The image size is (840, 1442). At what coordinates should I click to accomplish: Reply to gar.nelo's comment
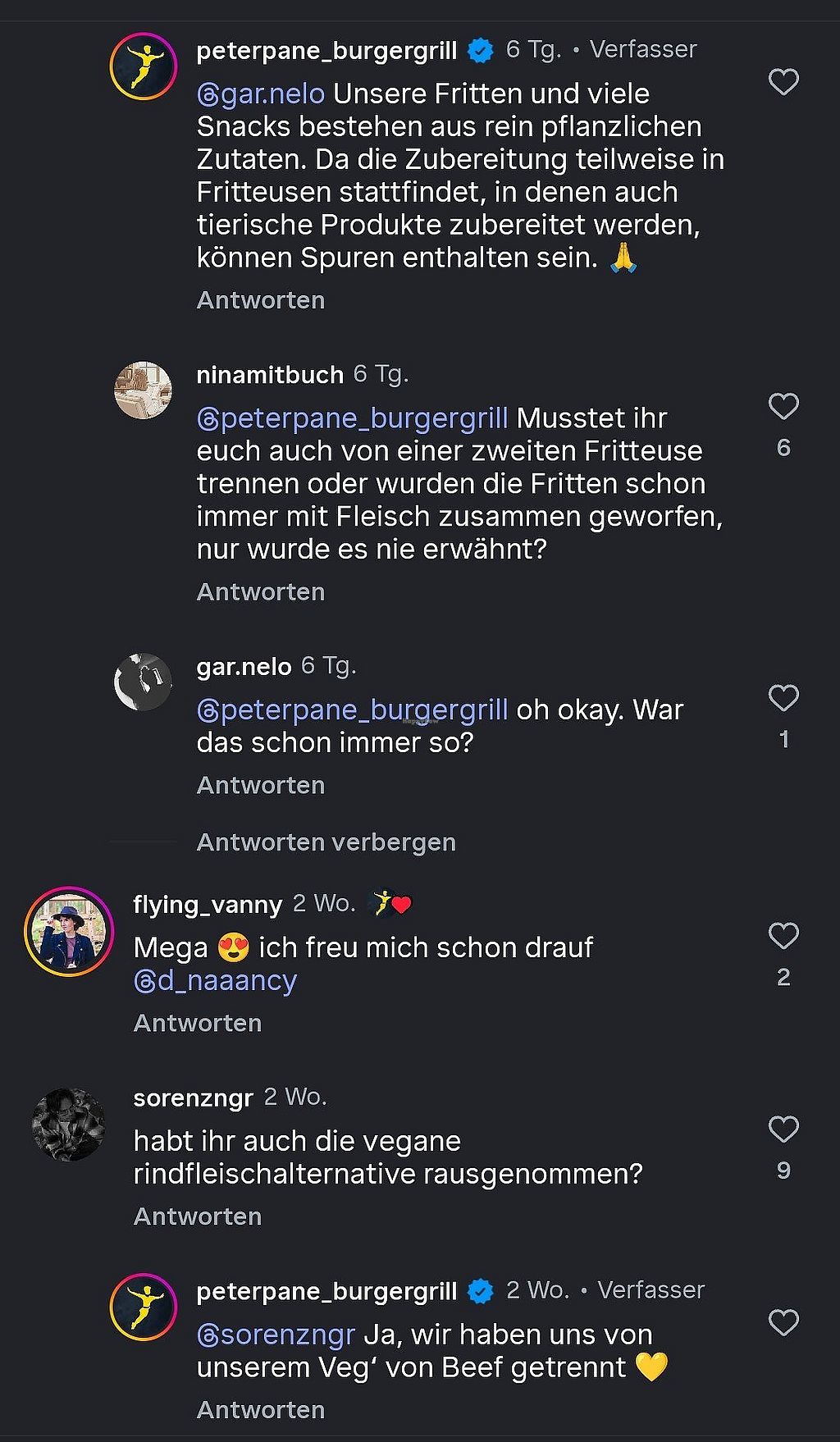[261, 786]
